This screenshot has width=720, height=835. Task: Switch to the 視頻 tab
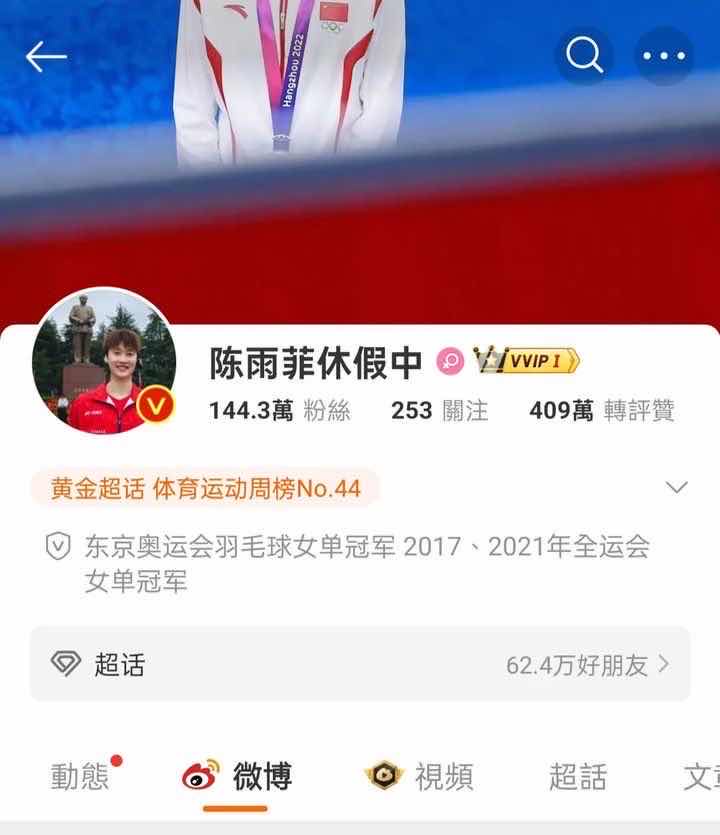[x=420, y=776]
